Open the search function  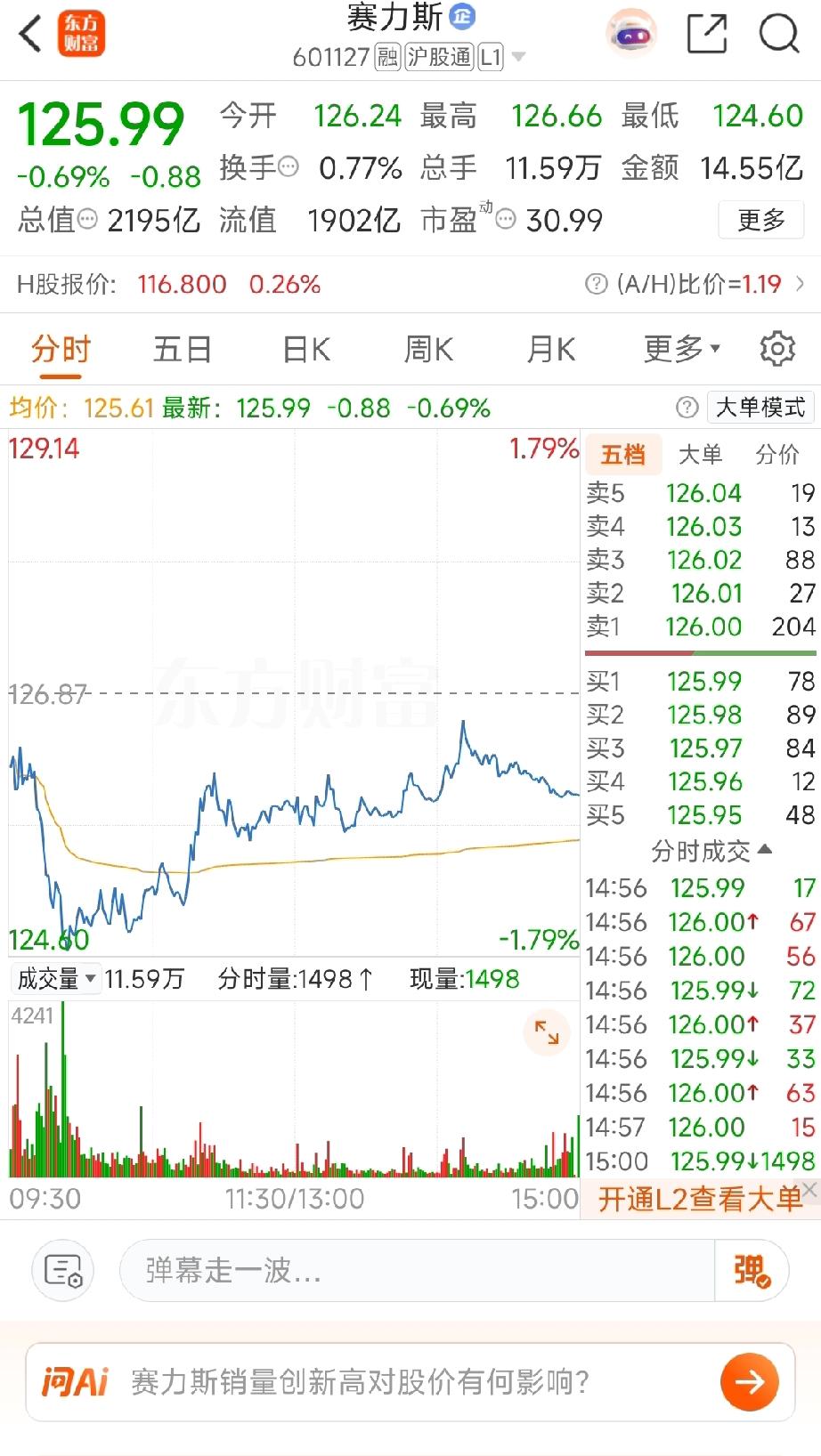781,34
